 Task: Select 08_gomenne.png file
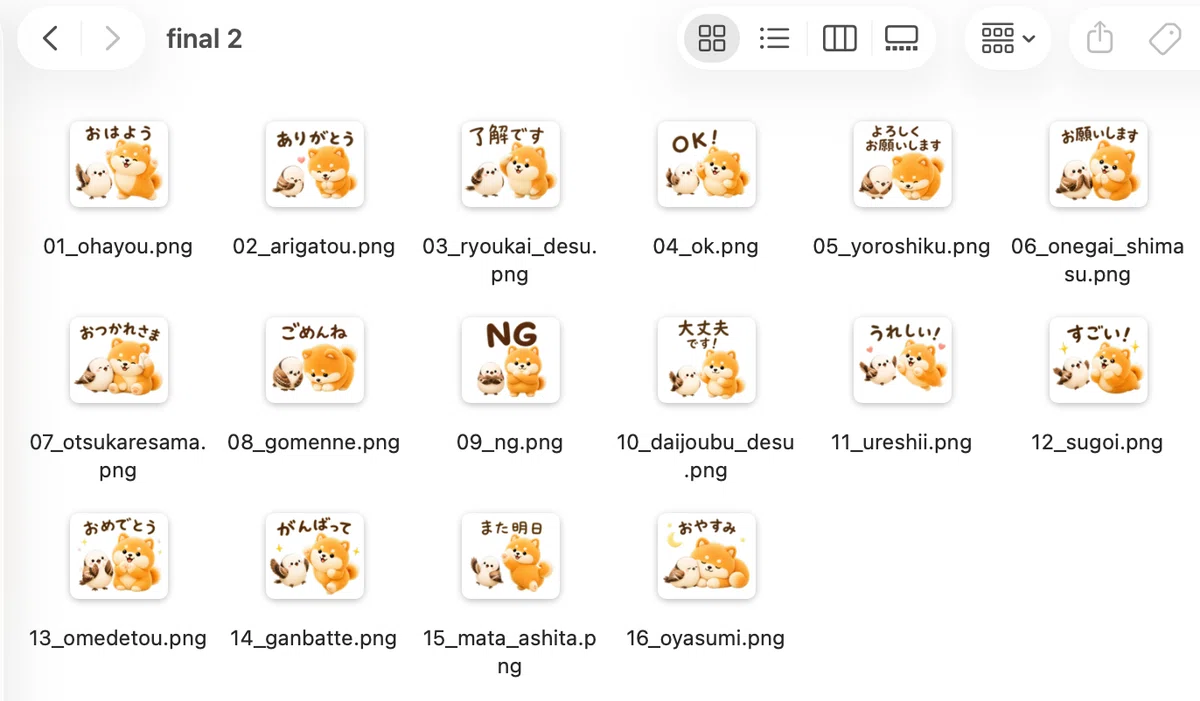tap(314, 361)
